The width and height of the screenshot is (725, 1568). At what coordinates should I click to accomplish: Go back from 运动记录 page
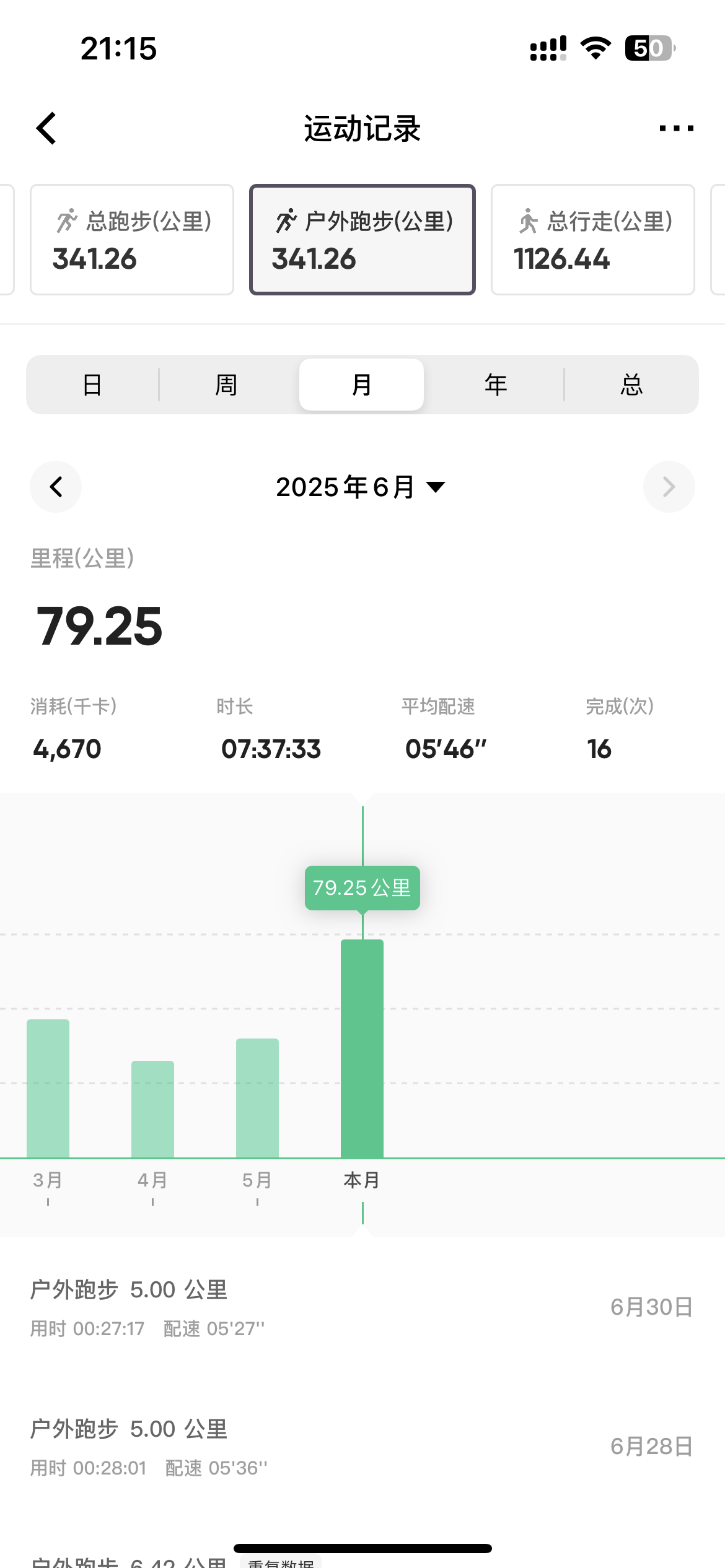[46, 128]
